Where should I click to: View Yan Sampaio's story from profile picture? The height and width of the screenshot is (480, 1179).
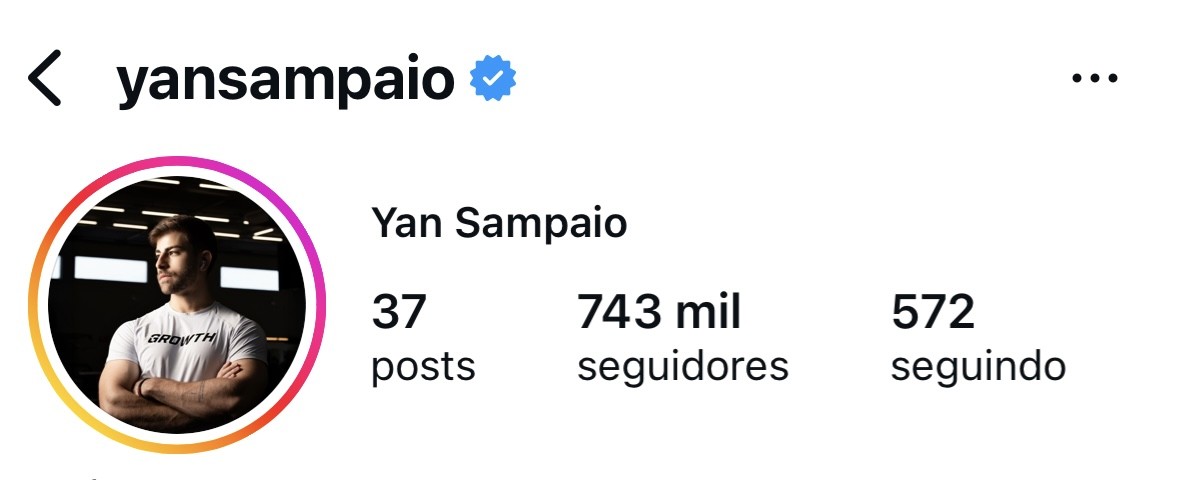pos(178,305)
